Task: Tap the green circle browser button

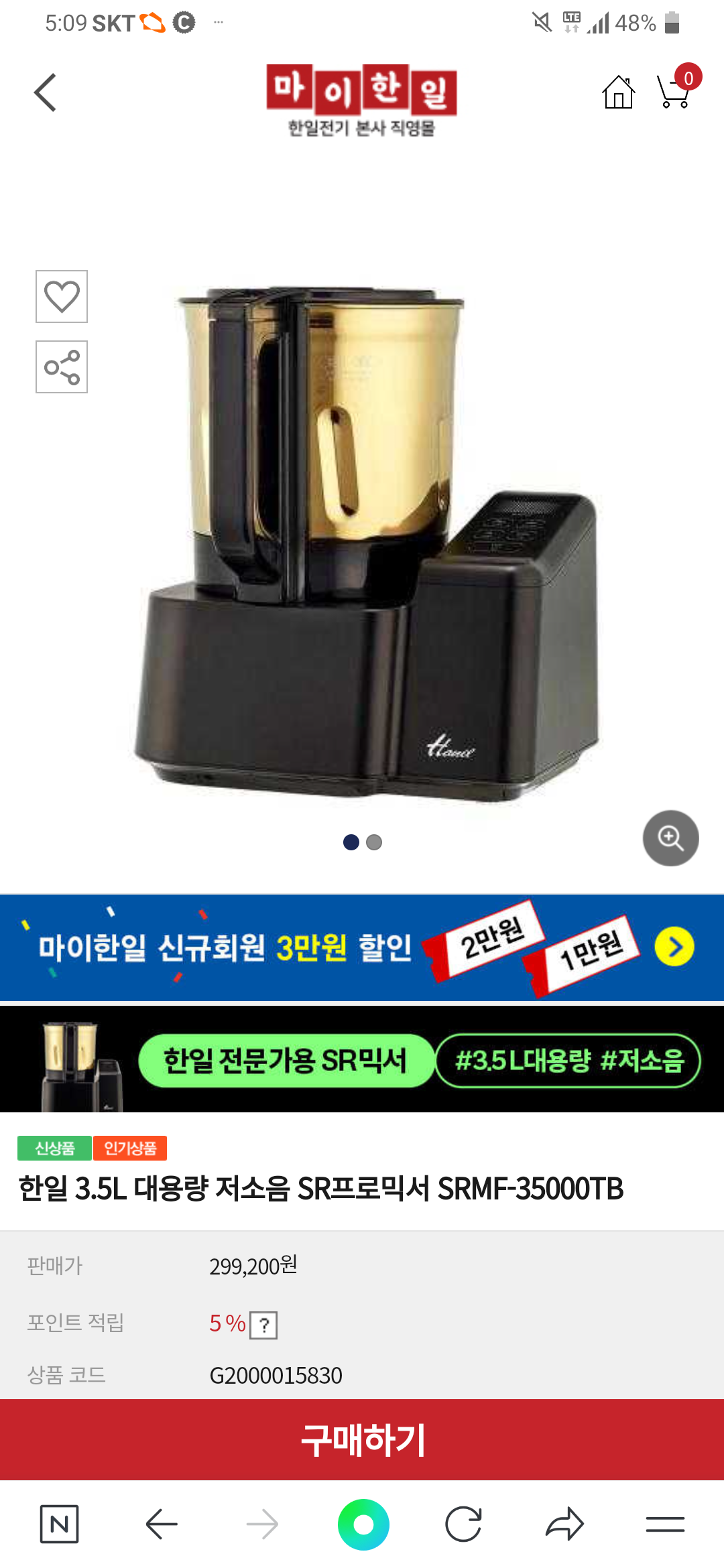Action: pos(363,1524)
